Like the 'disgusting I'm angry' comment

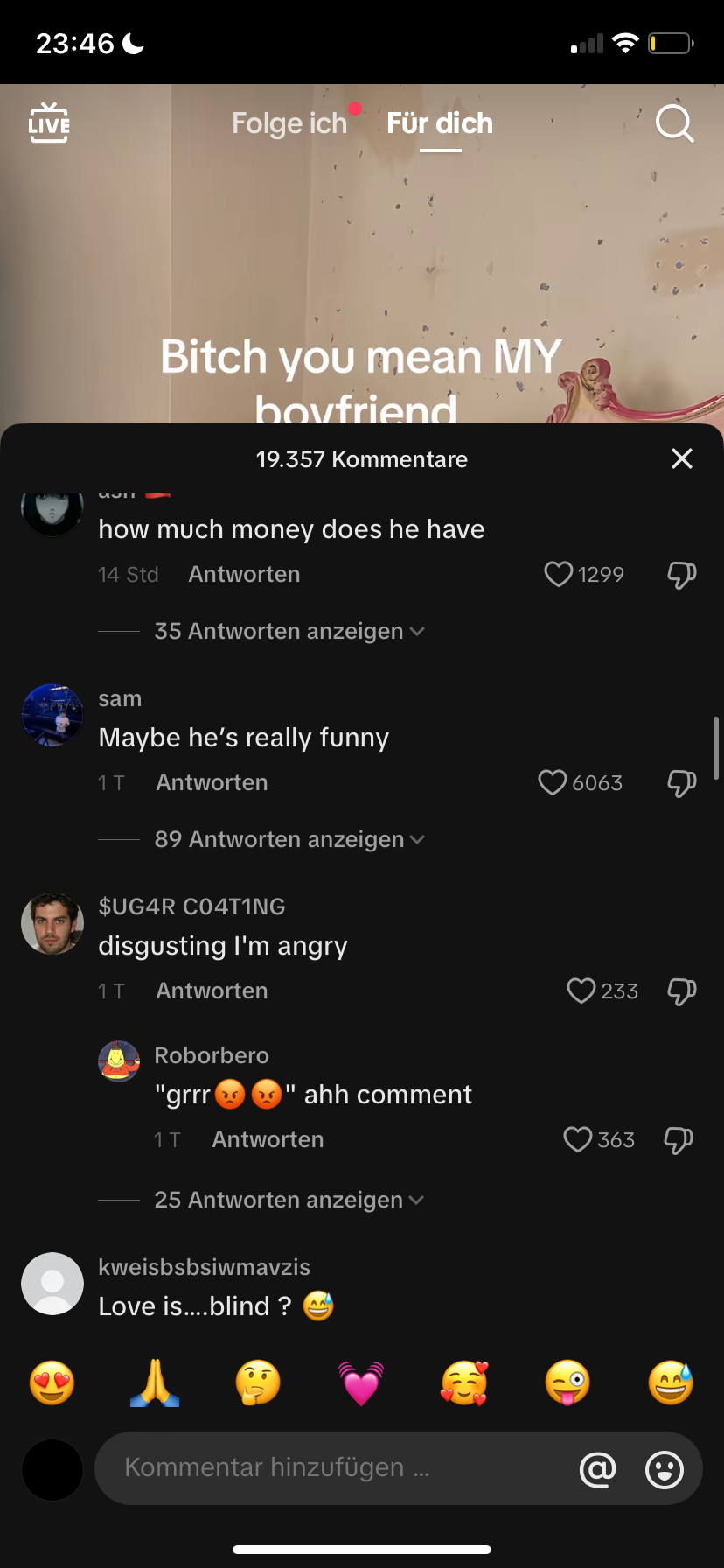(581, 990)
